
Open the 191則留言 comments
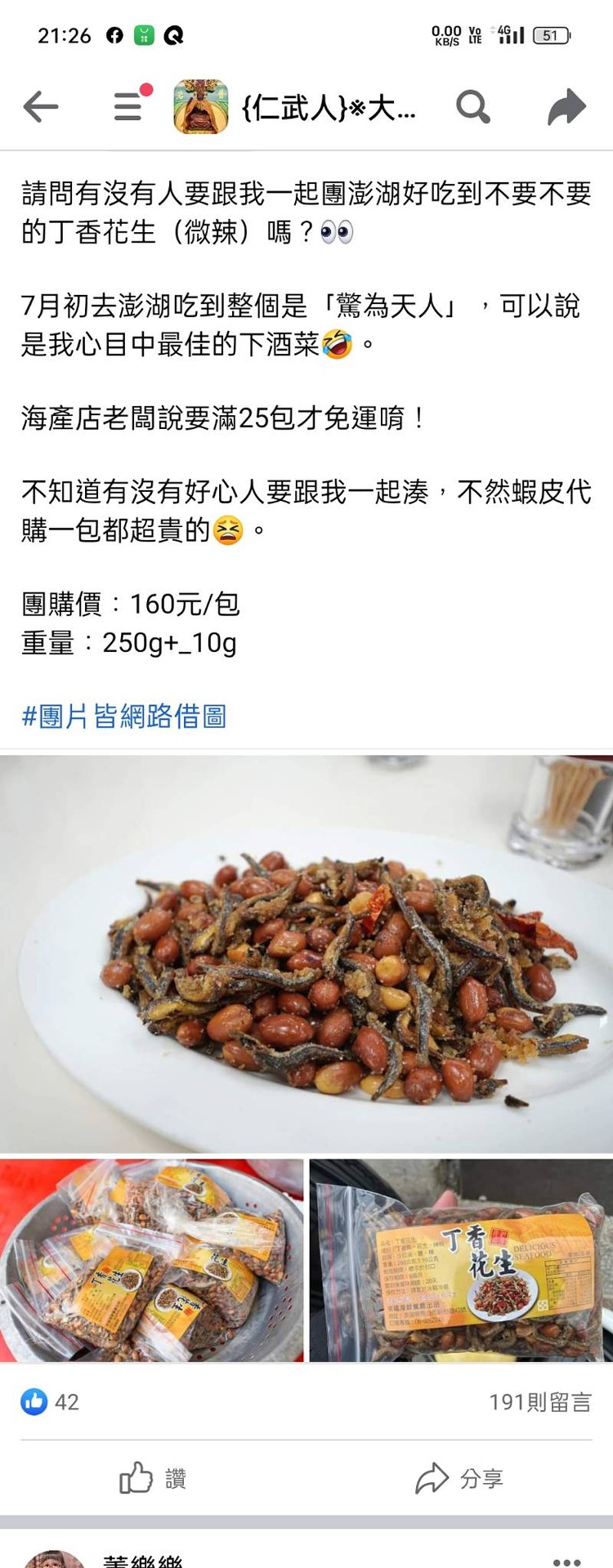pos(539,1402)
